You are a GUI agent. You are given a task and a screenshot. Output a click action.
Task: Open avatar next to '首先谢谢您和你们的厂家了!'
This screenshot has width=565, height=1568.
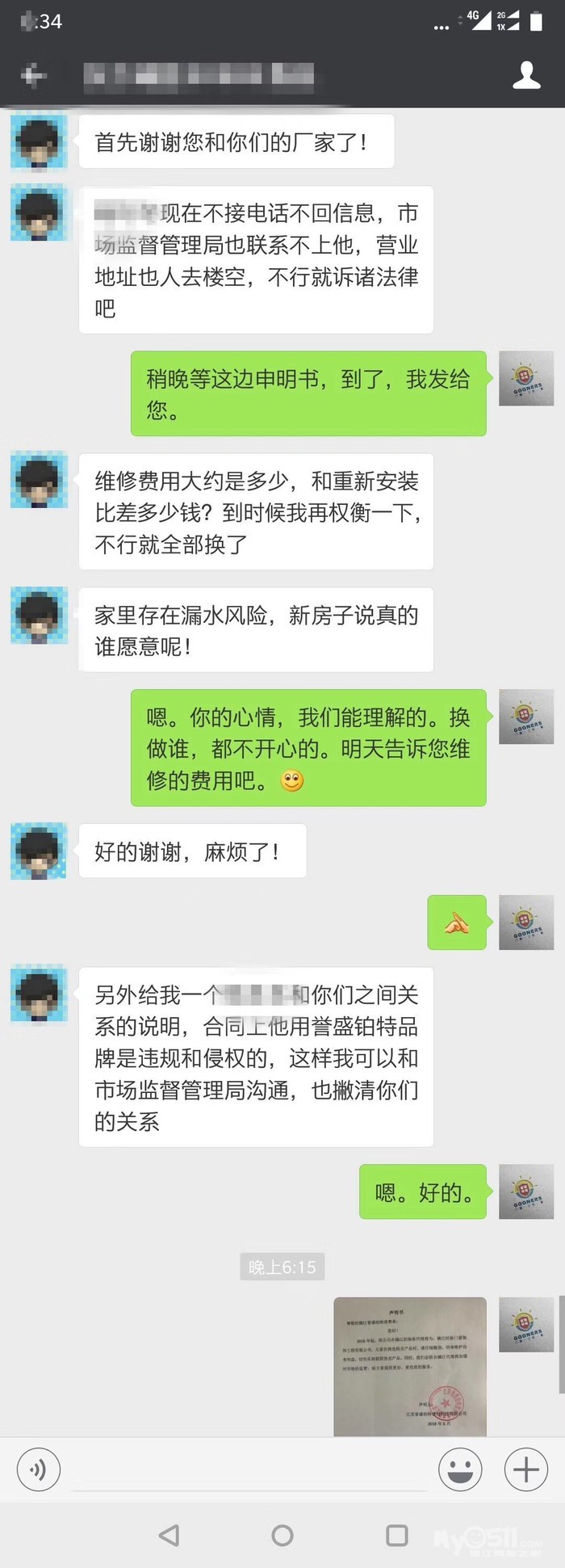38,142
